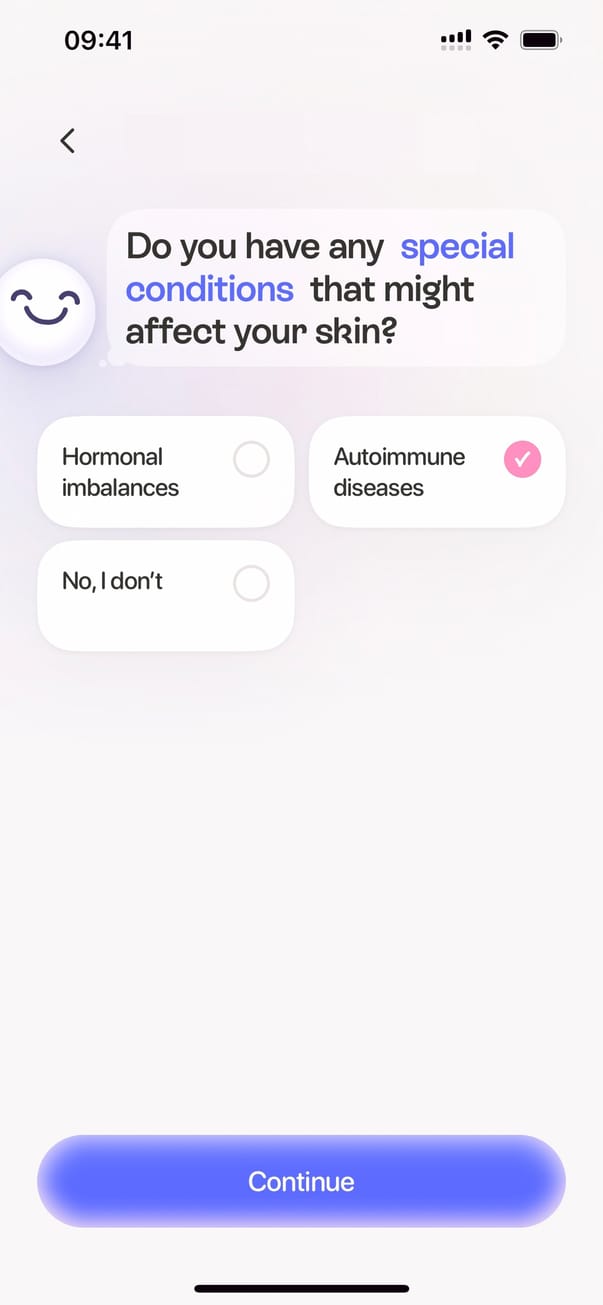Go back to the previous question
This screenshot has height=1305, width=603.
coord(67,141)
